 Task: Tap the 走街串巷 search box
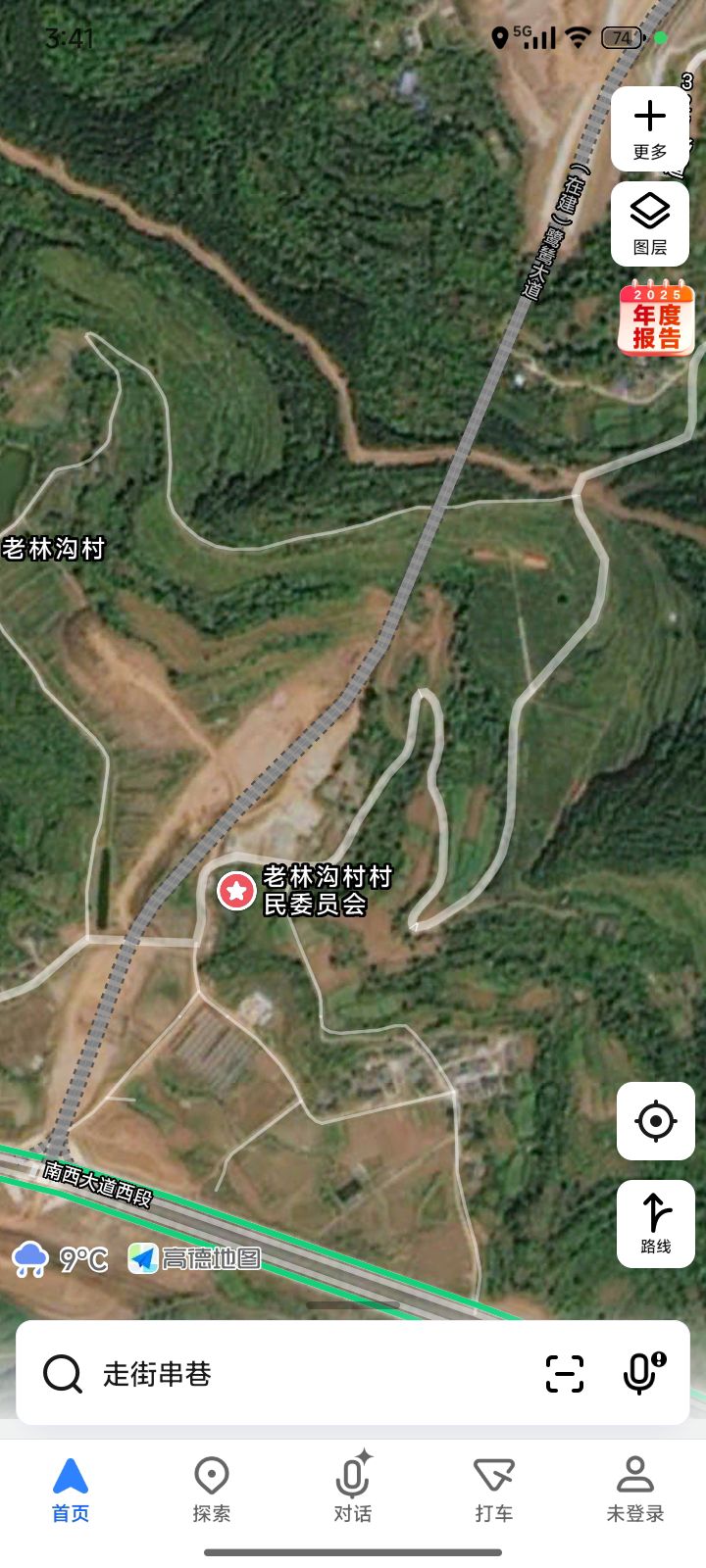coord(294,1373)
